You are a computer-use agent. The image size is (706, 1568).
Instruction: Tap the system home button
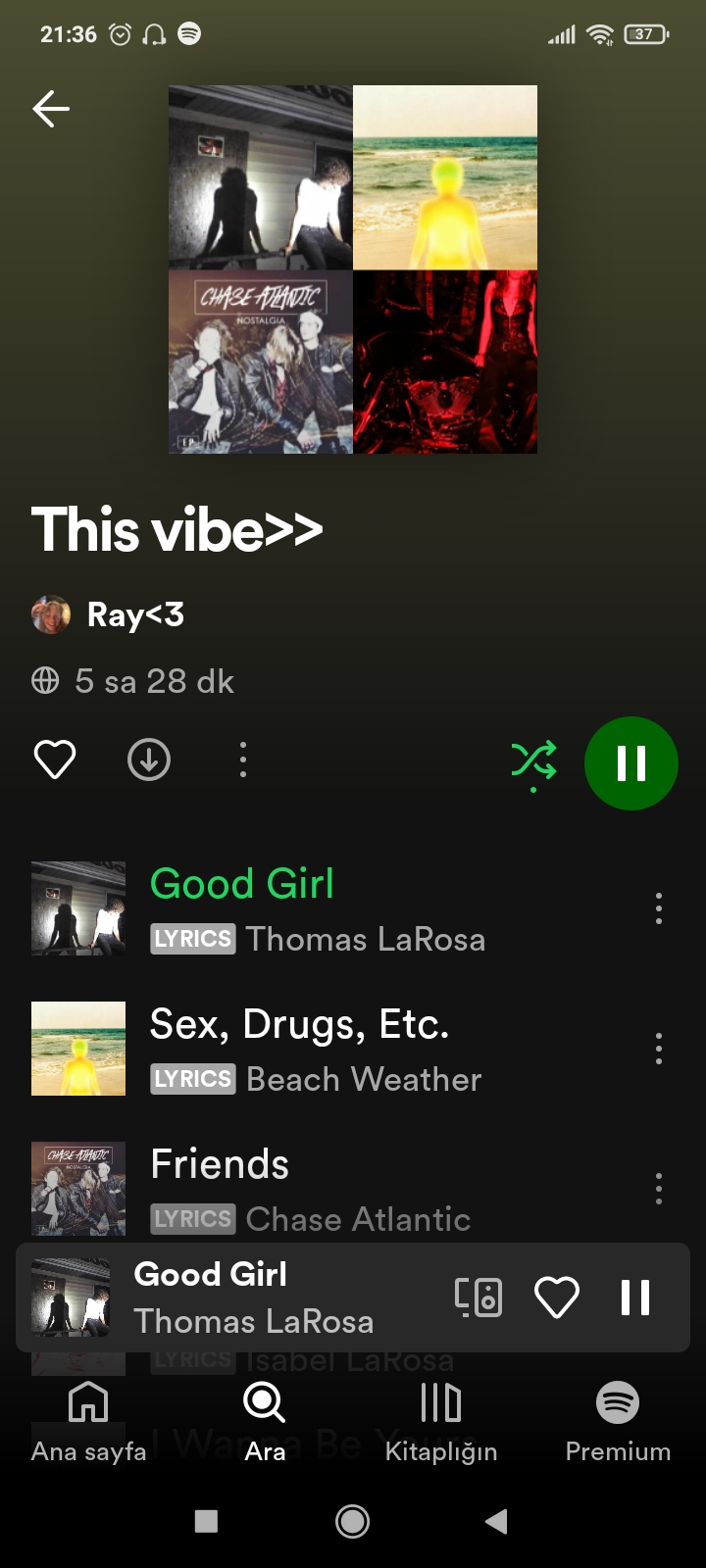pyautogui.click(x=353, y=1521)
